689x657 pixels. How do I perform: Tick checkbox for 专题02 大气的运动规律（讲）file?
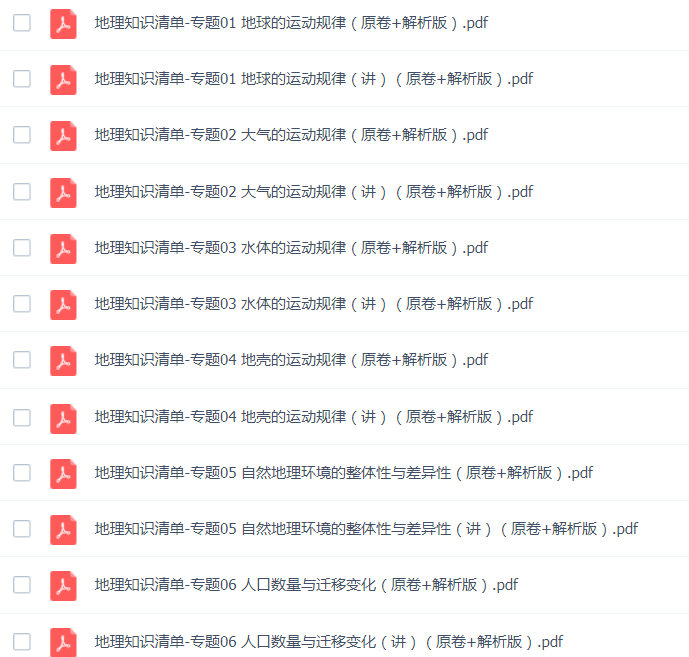22,191
